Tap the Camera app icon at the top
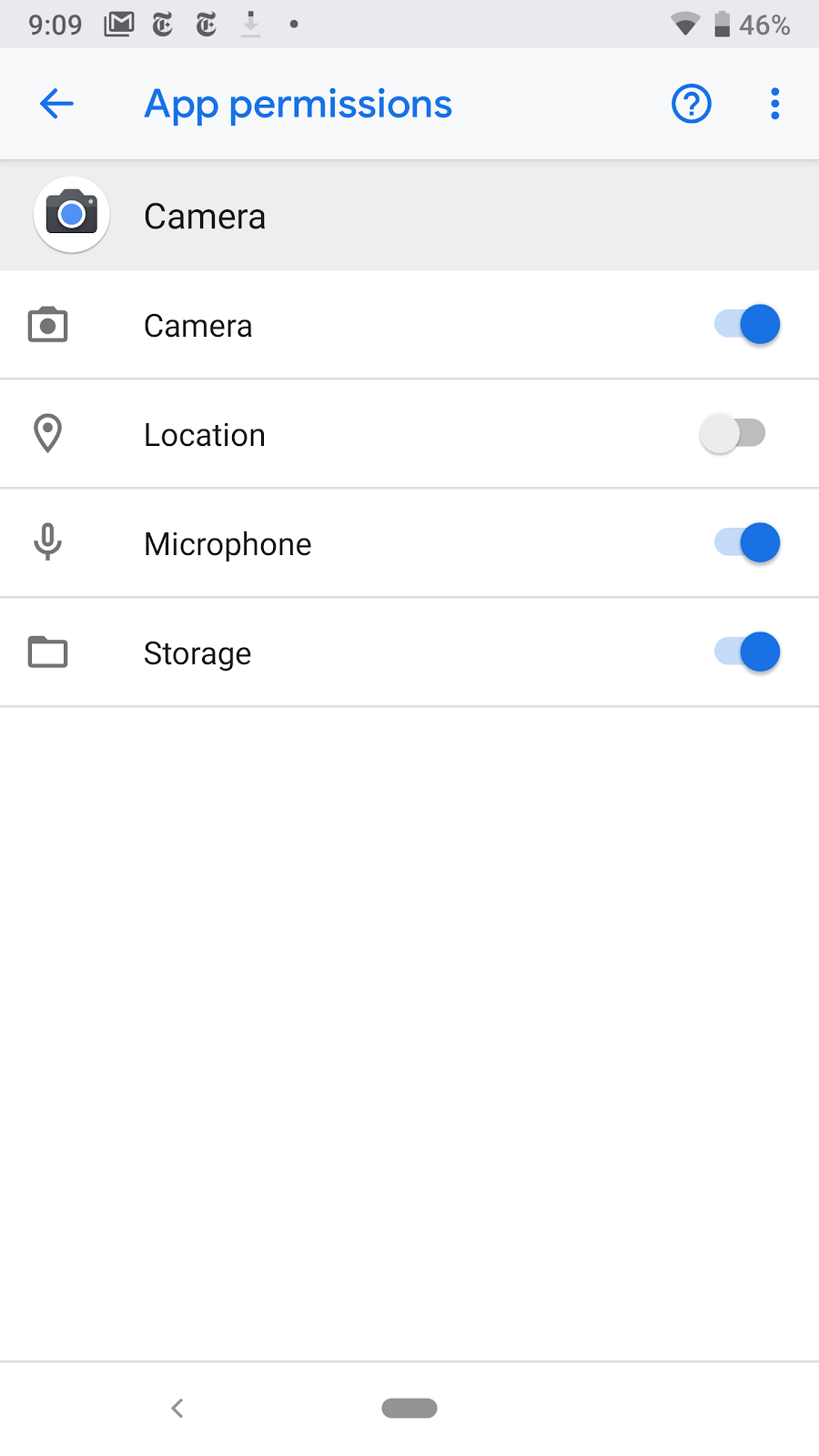The width and height of the screenshot is (819, 1456). tap(71, 216)
